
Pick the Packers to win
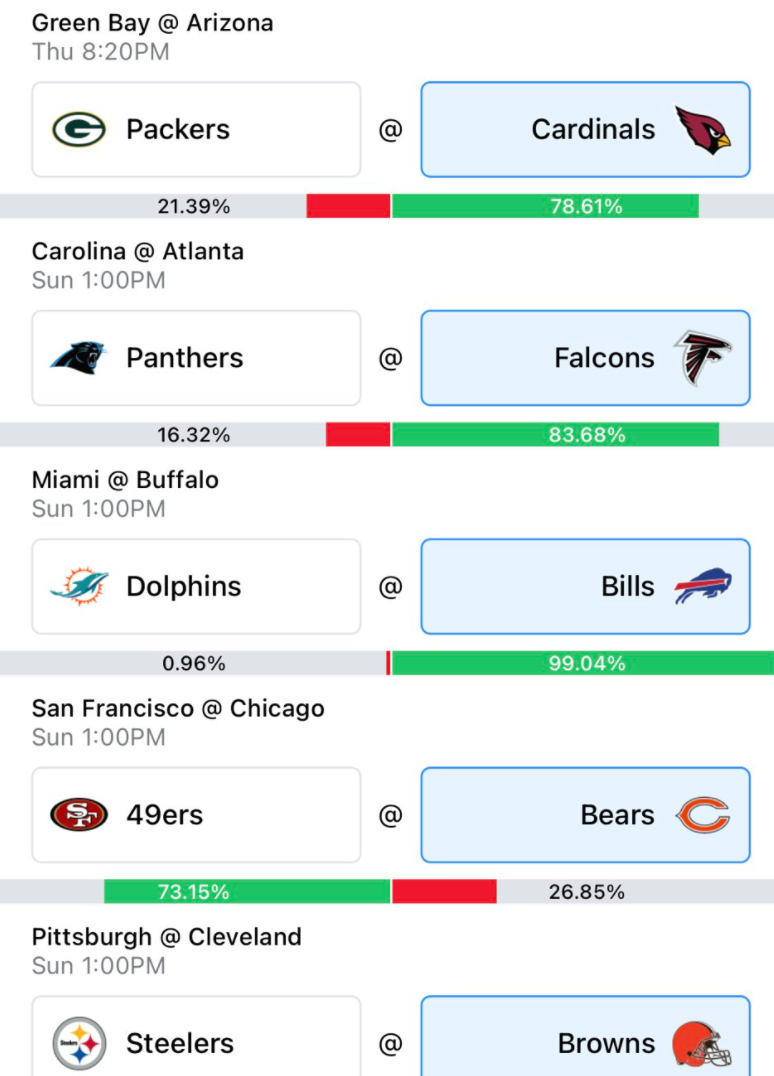196,130
